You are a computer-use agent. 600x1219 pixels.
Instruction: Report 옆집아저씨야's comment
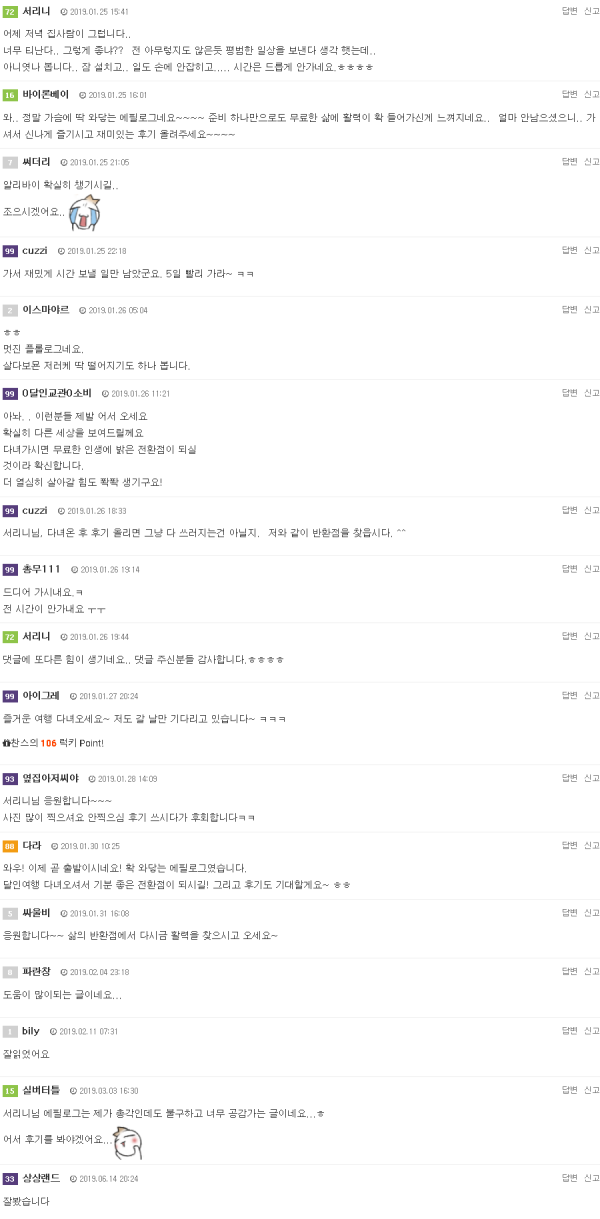[592, 777]
